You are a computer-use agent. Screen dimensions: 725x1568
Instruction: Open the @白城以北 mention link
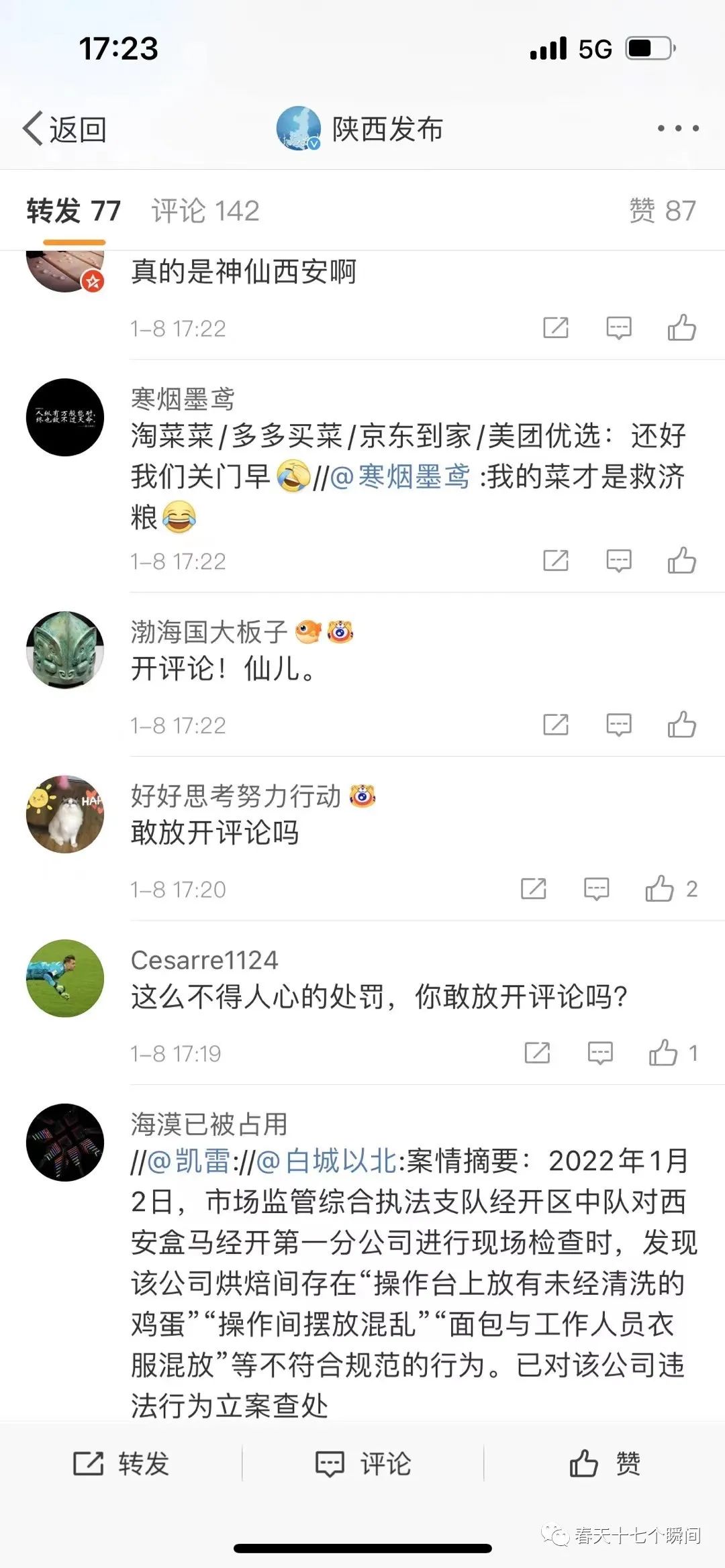[327, 1161]
